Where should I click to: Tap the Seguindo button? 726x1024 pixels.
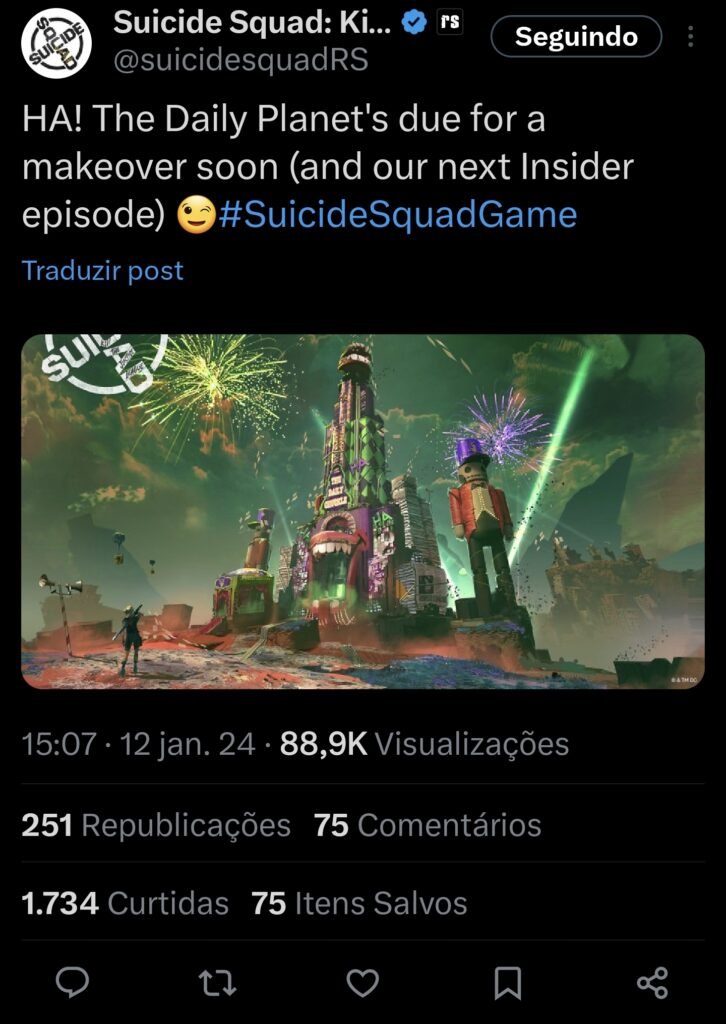[576, 37]
